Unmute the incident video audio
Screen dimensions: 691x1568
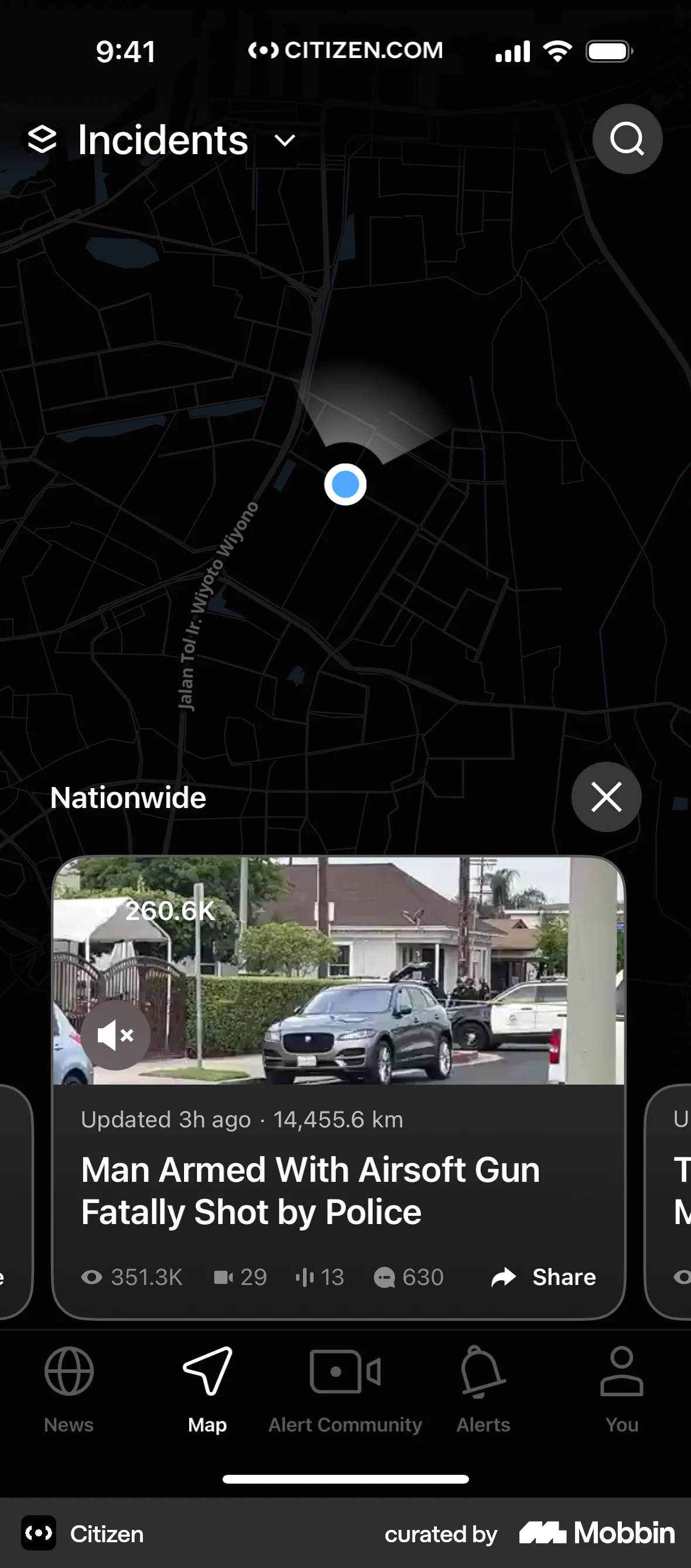coord(115,1034)
